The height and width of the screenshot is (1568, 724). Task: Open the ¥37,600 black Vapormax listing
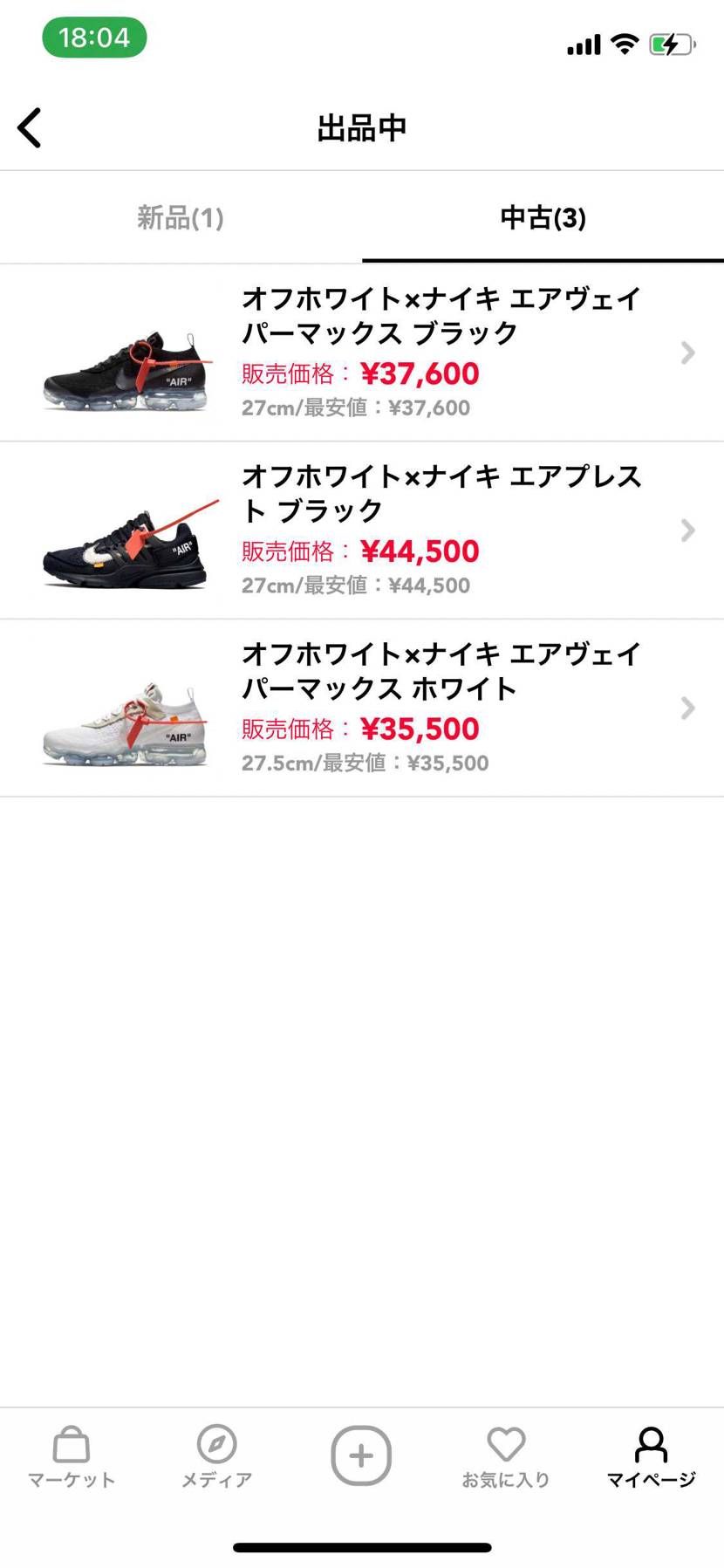tap(393, 353)
